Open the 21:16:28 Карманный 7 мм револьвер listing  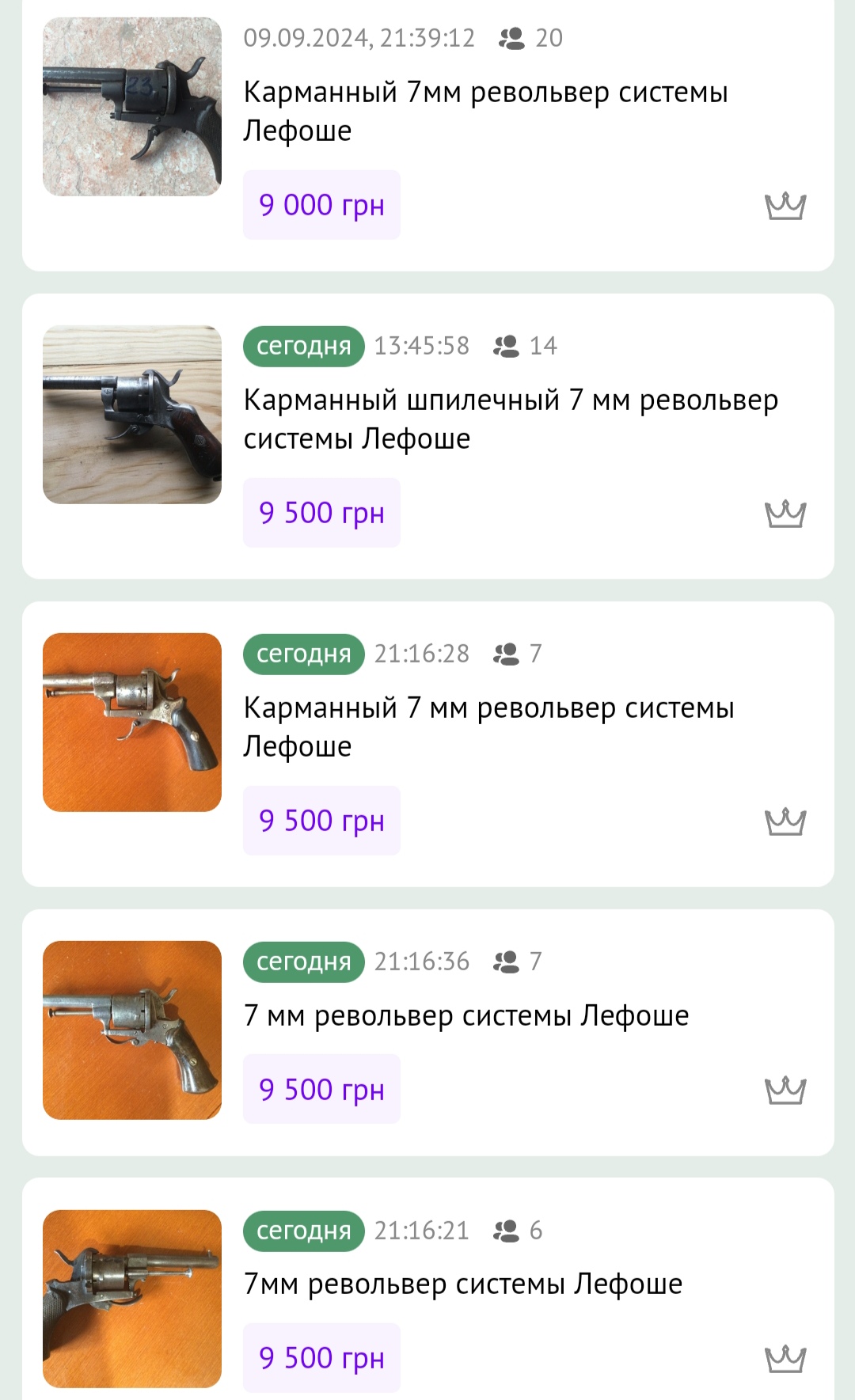(x=488, y=727)
